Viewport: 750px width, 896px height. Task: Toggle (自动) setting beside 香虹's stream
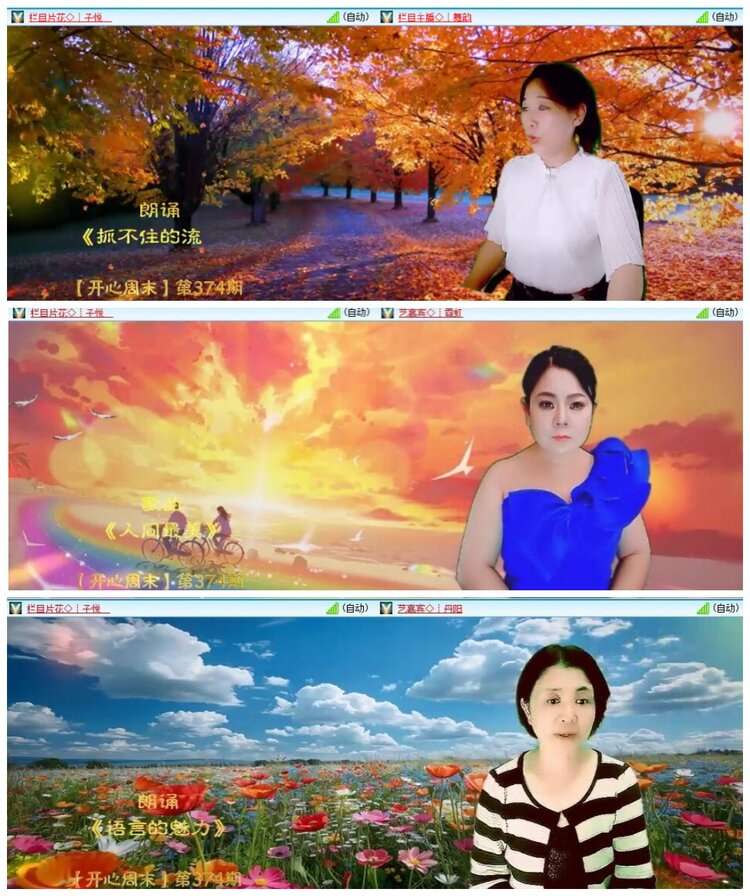tap(723, 311)
